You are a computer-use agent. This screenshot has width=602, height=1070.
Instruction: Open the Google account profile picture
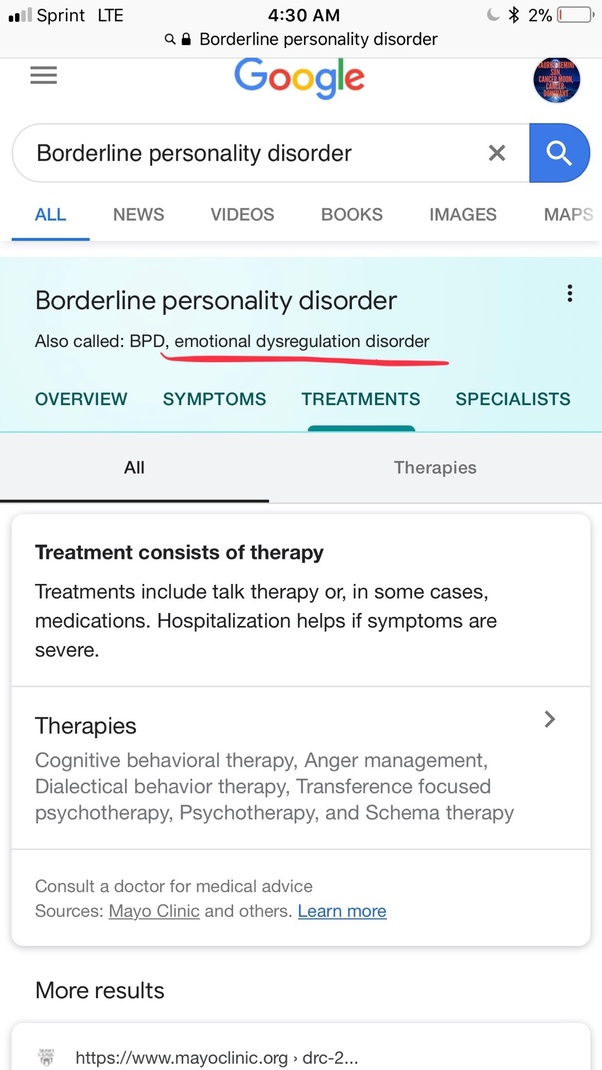click(x=556, y=81)
